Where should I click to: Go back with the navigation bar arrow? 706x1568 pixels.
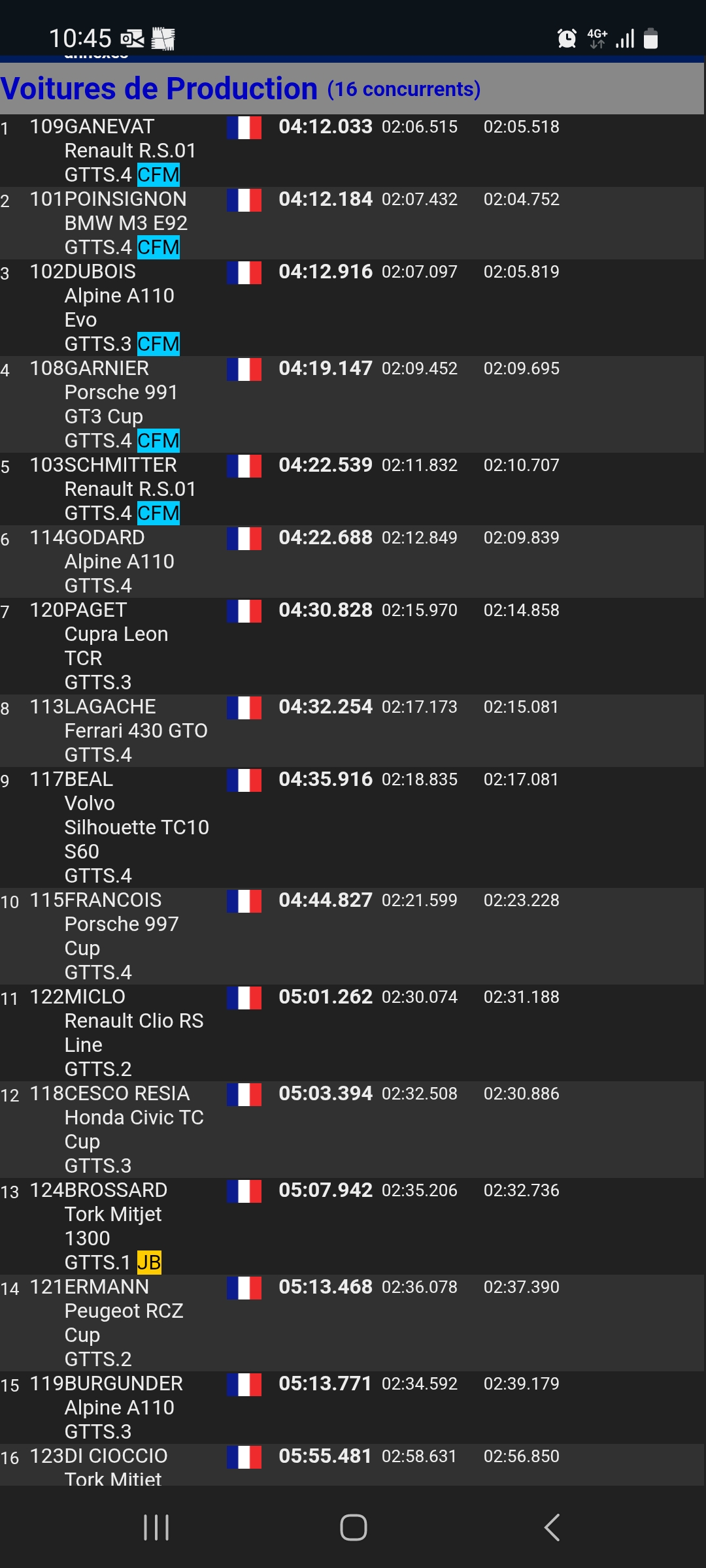pos(552,1527)
